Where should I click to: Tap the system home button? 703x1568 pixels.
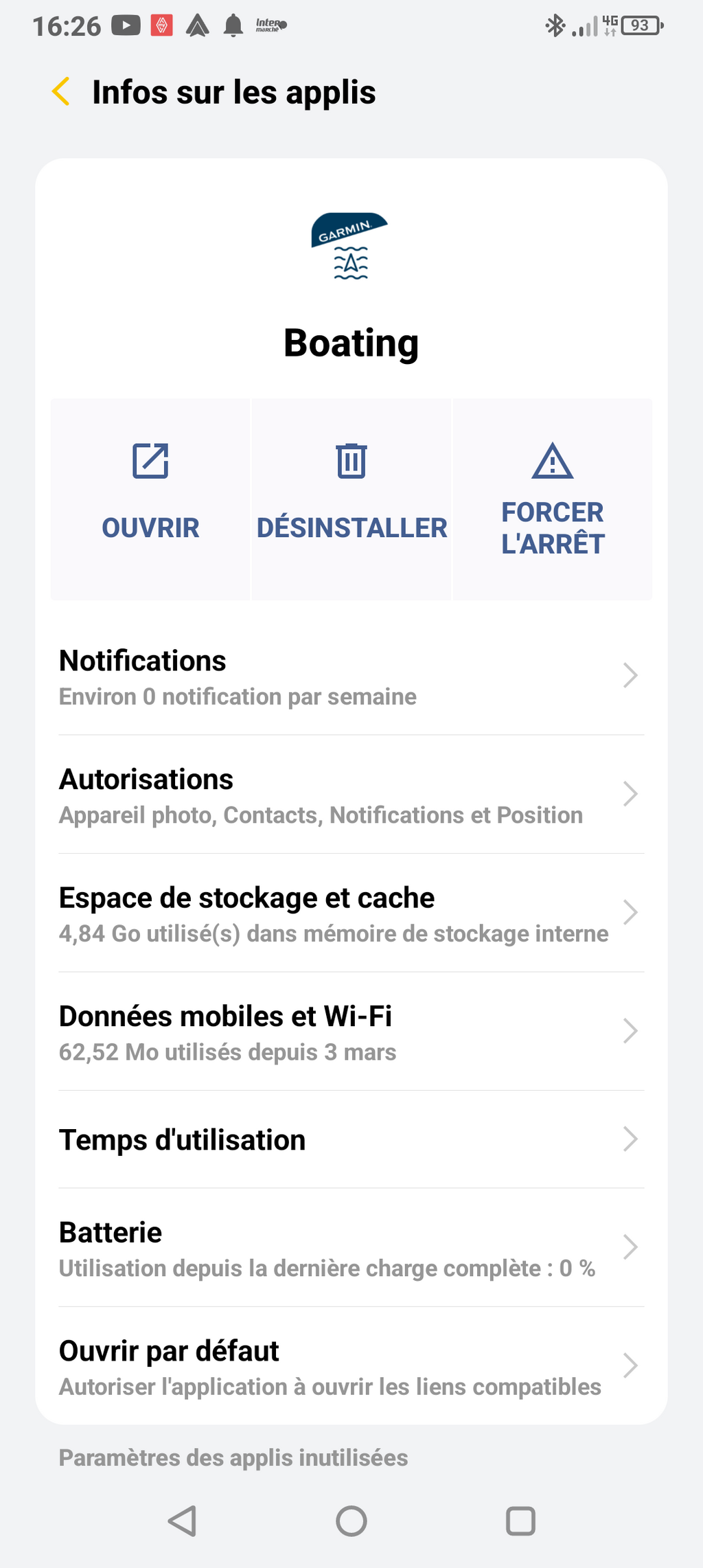(x=351, y=1521)
